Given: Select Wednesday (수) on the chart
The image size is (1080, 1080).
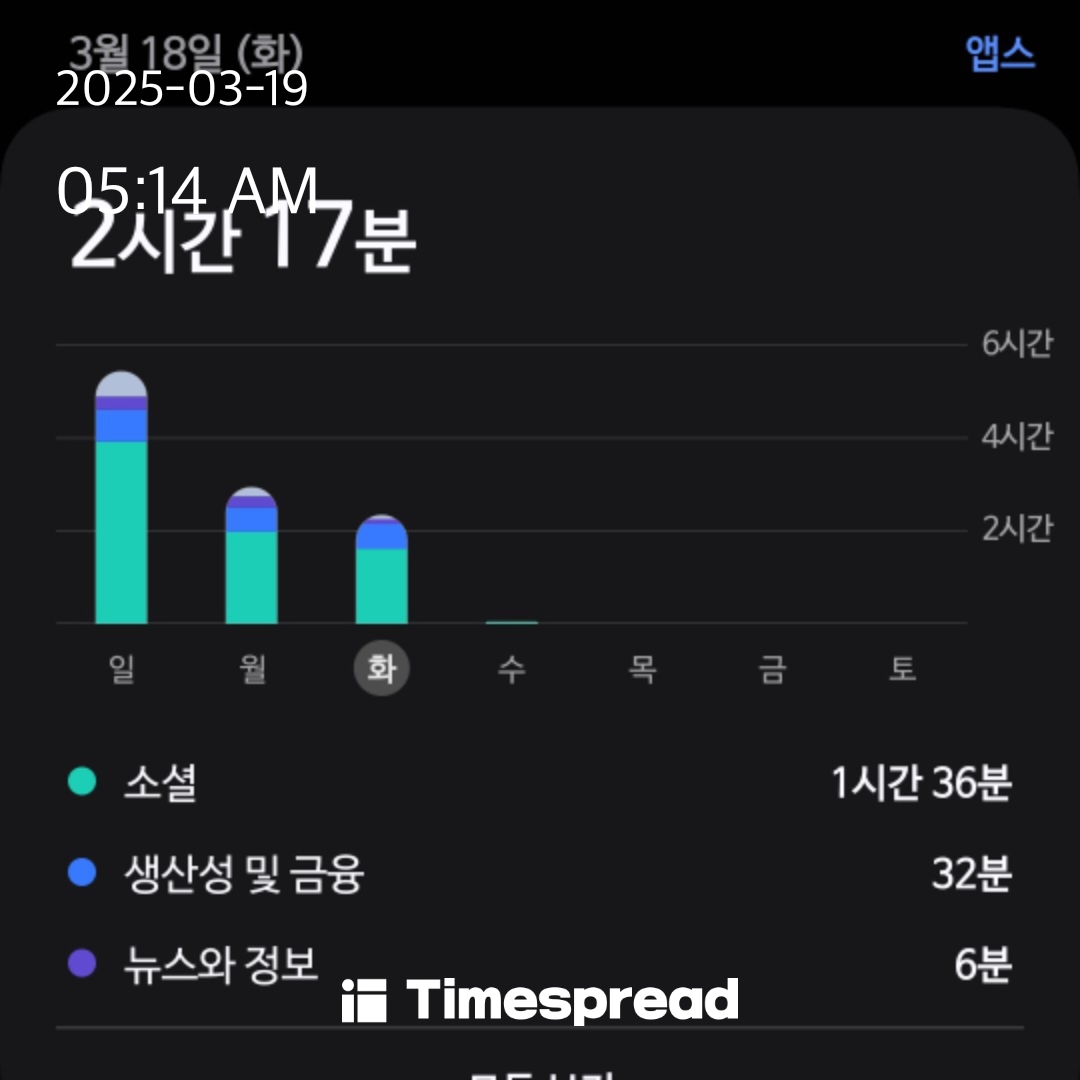Looking at the screenshot, I should pyautogui.click(x=512, y=668).
